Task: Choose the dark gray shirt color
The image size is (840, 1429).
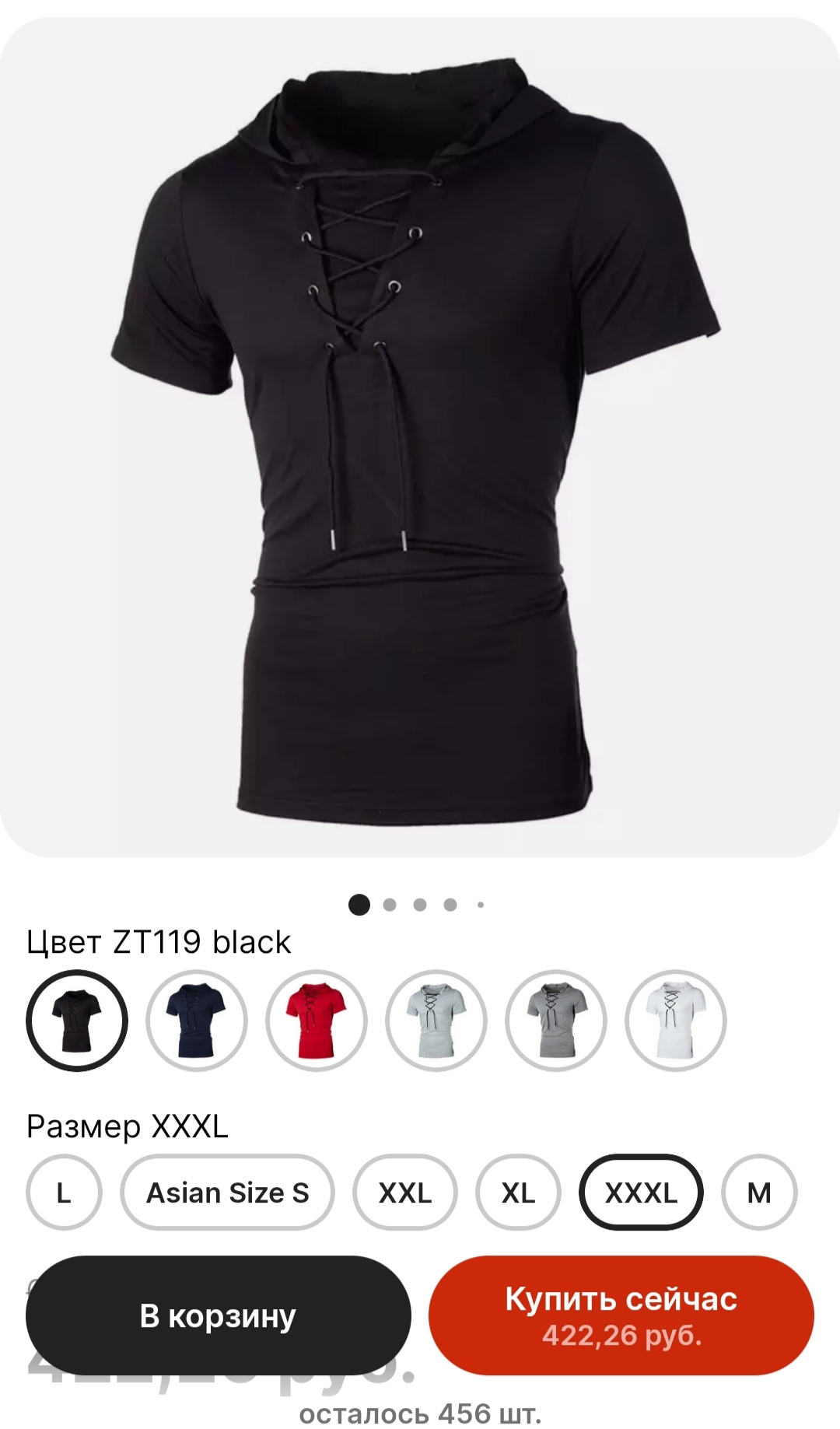Action: coord(555,1020)
